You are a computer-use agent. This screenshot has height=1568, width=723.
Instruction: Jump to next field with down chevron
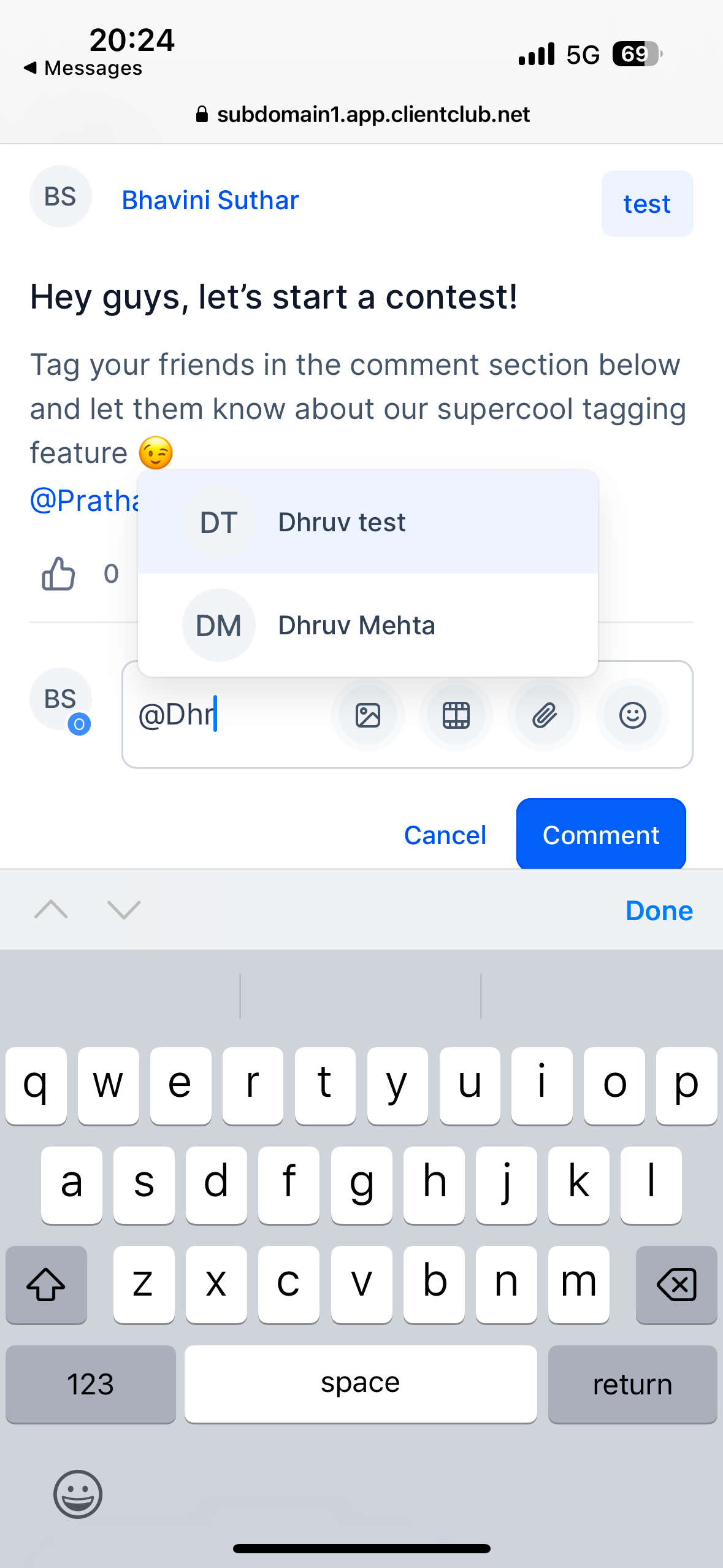tap(124, 910)
